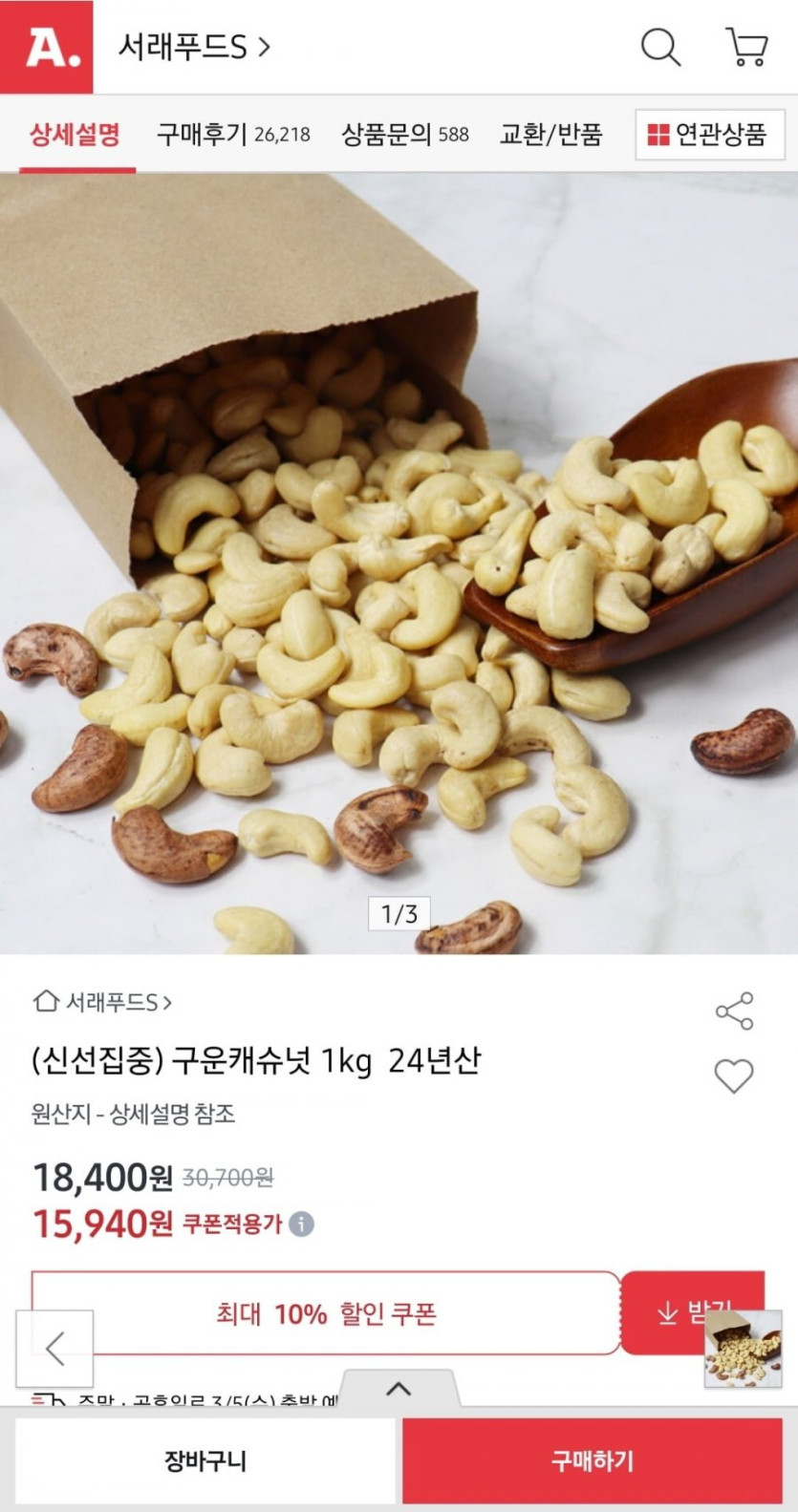This screenshot has width=798, height=1512.
Task: Switch to the 상세설명 tab
Action: 75,135
